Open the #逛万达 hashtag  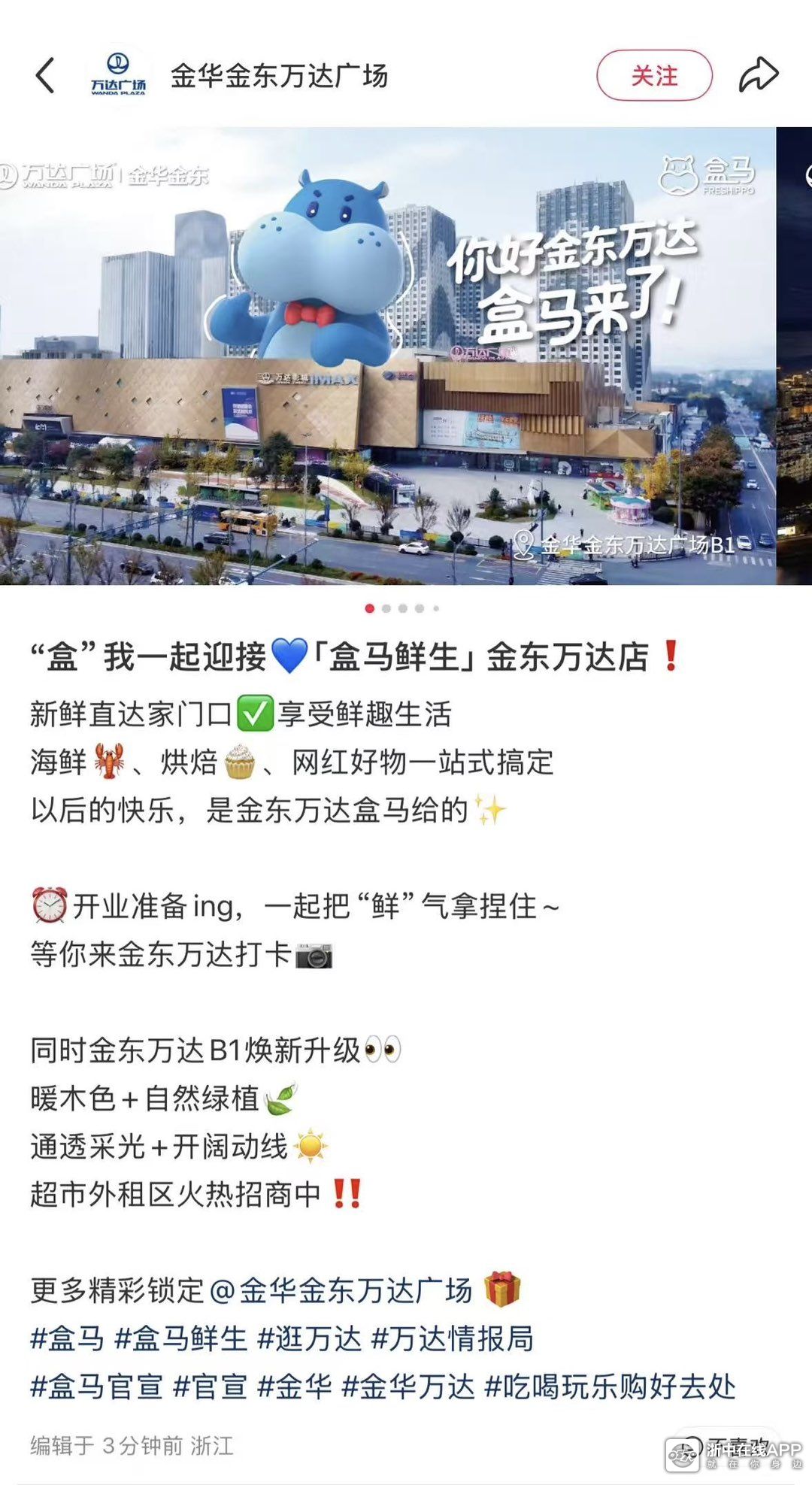point(309,1339)
